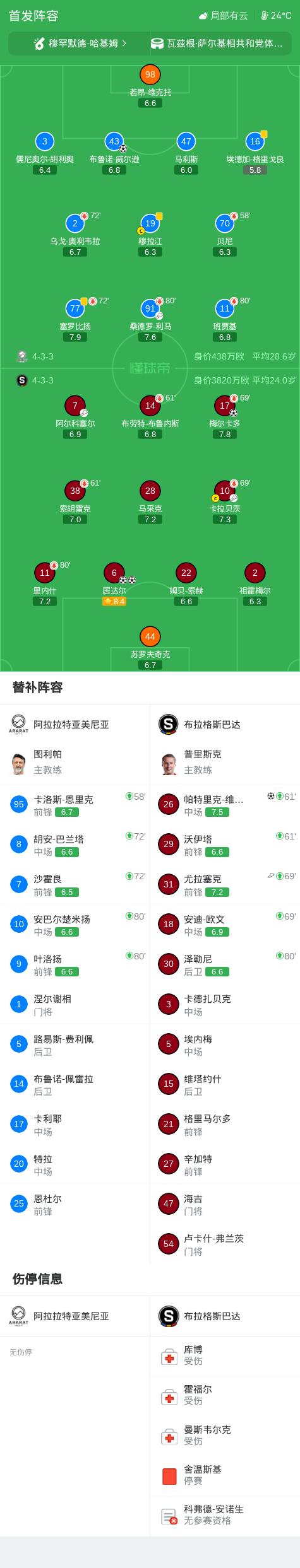Open substitute 卡洛斯-恩里克 number 95
The width and height of the screenshot is (300, 1568).
75,805
